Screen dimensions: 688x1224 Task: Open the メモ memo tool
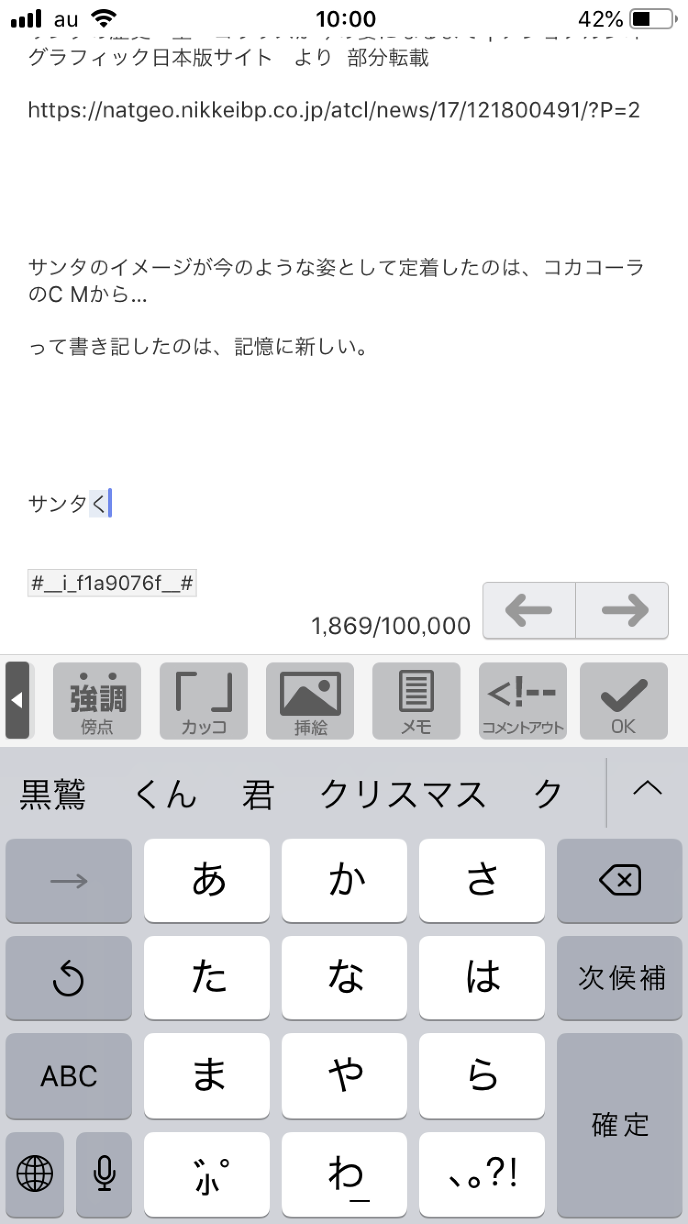(x=416, y=700)
